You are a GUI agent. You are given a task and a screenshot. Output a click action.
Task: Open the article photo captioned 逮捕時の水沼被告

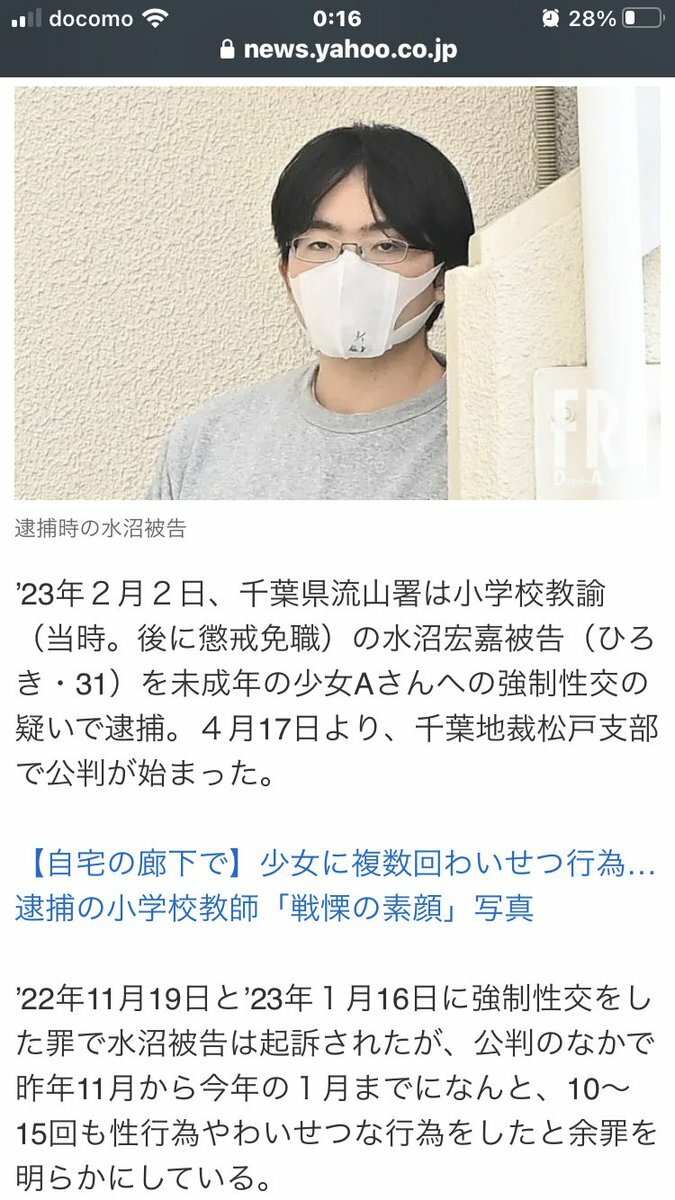point(337,293)
